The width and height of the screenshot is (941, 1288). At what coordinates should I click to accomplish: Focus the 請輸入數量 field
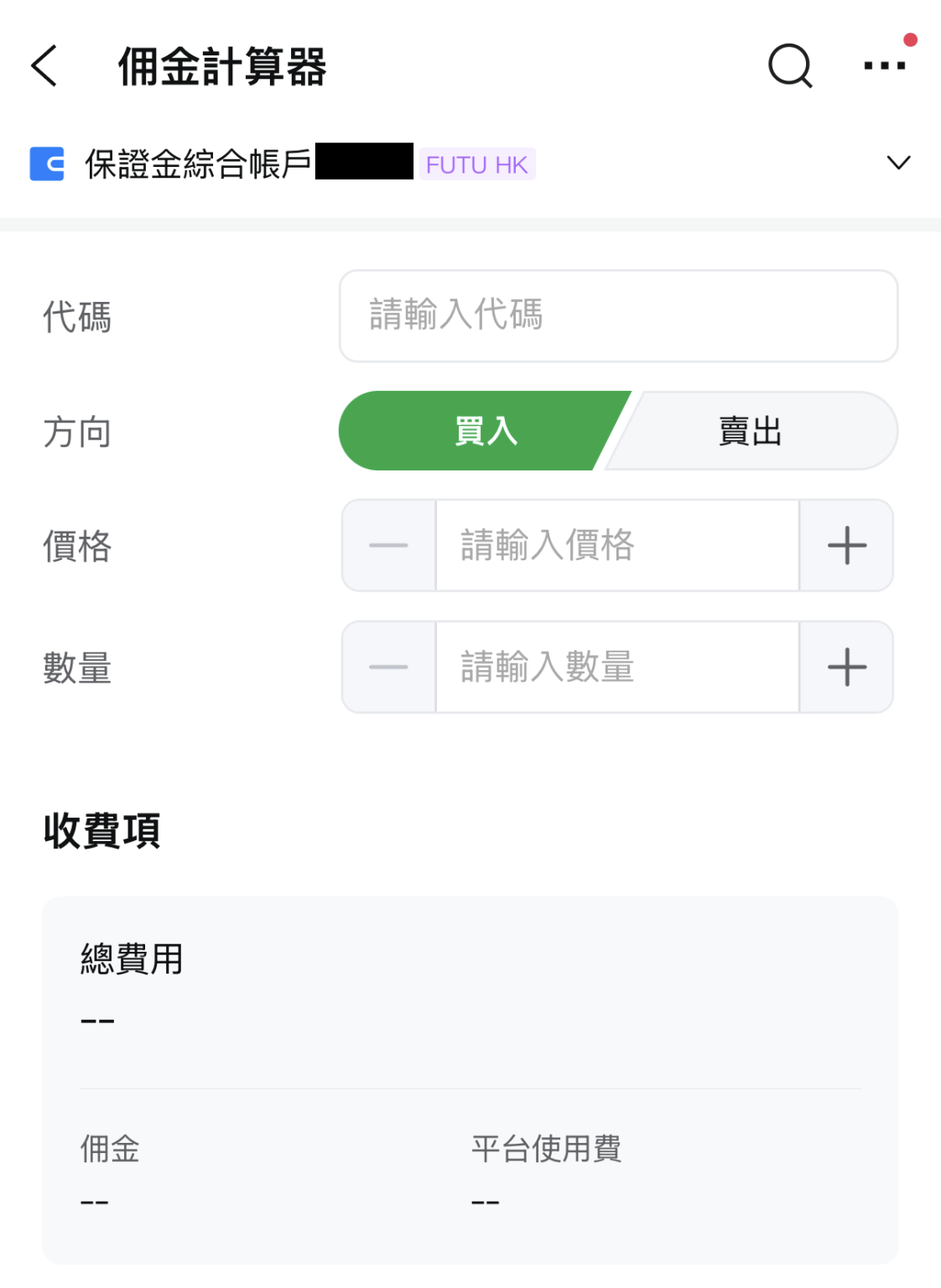coord(617,667)
